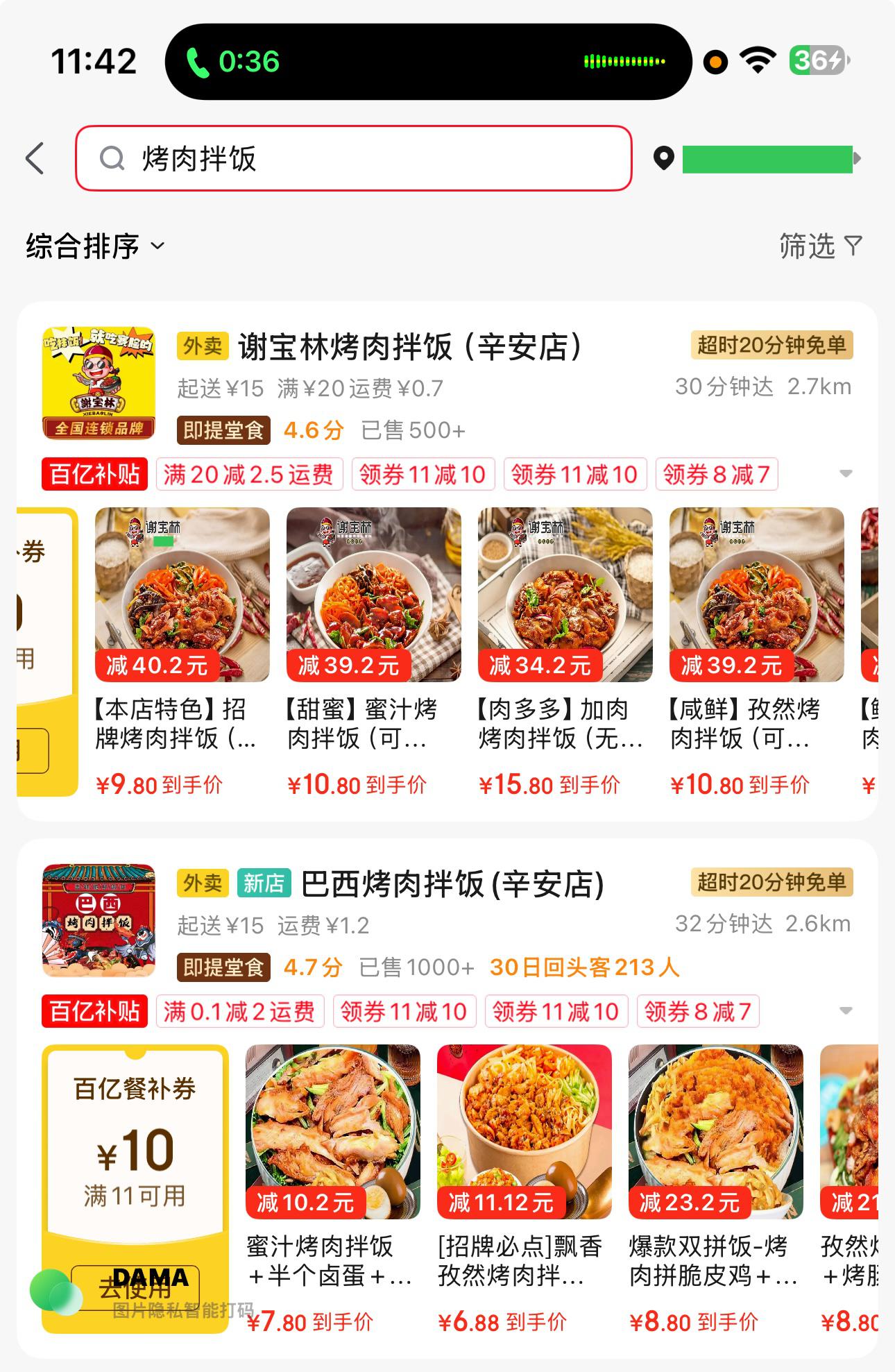Open the 谢宝林烤肉拌饭 (辛安店) store
The image size is (895, 1372).
pos(411,347)
